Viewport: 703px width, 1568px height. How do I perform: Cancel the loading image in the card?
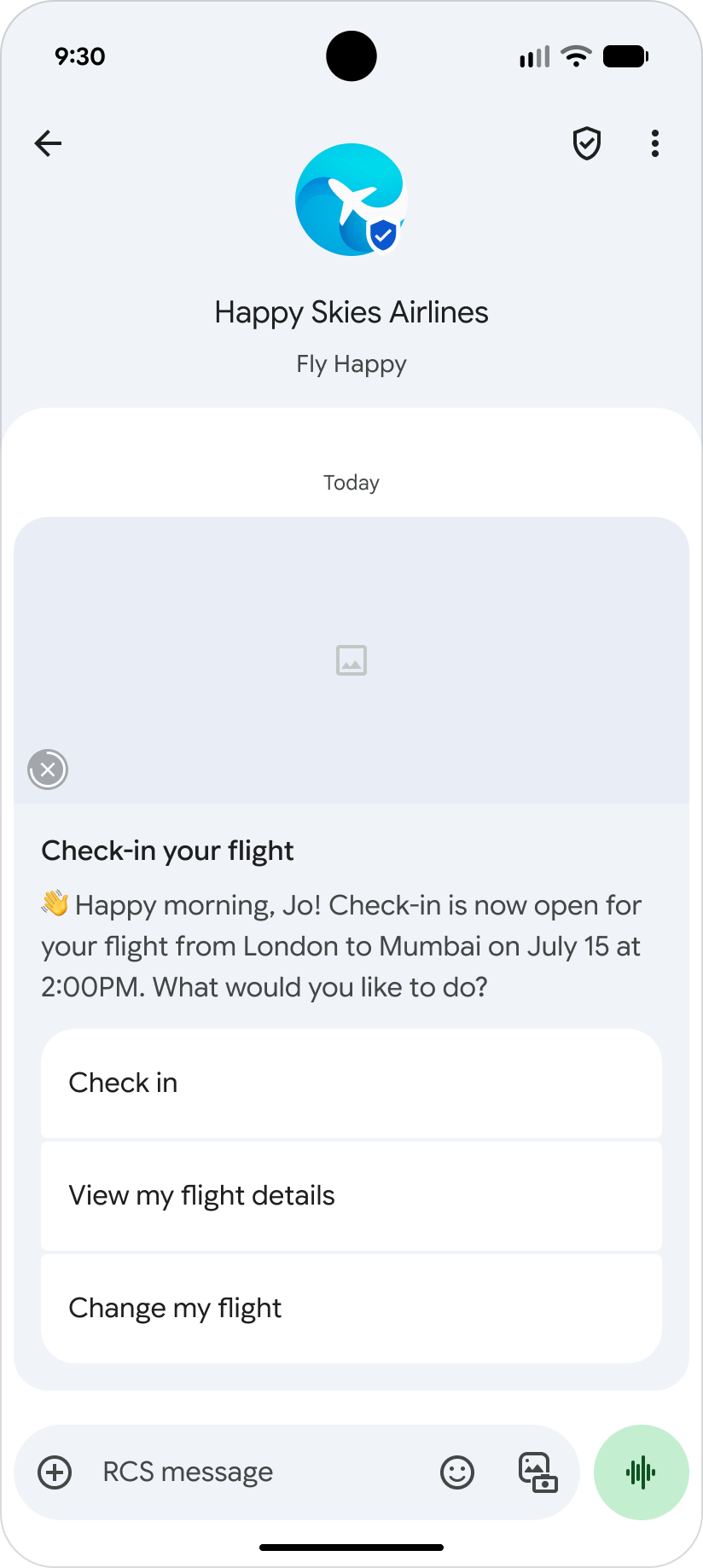(48, 769)
